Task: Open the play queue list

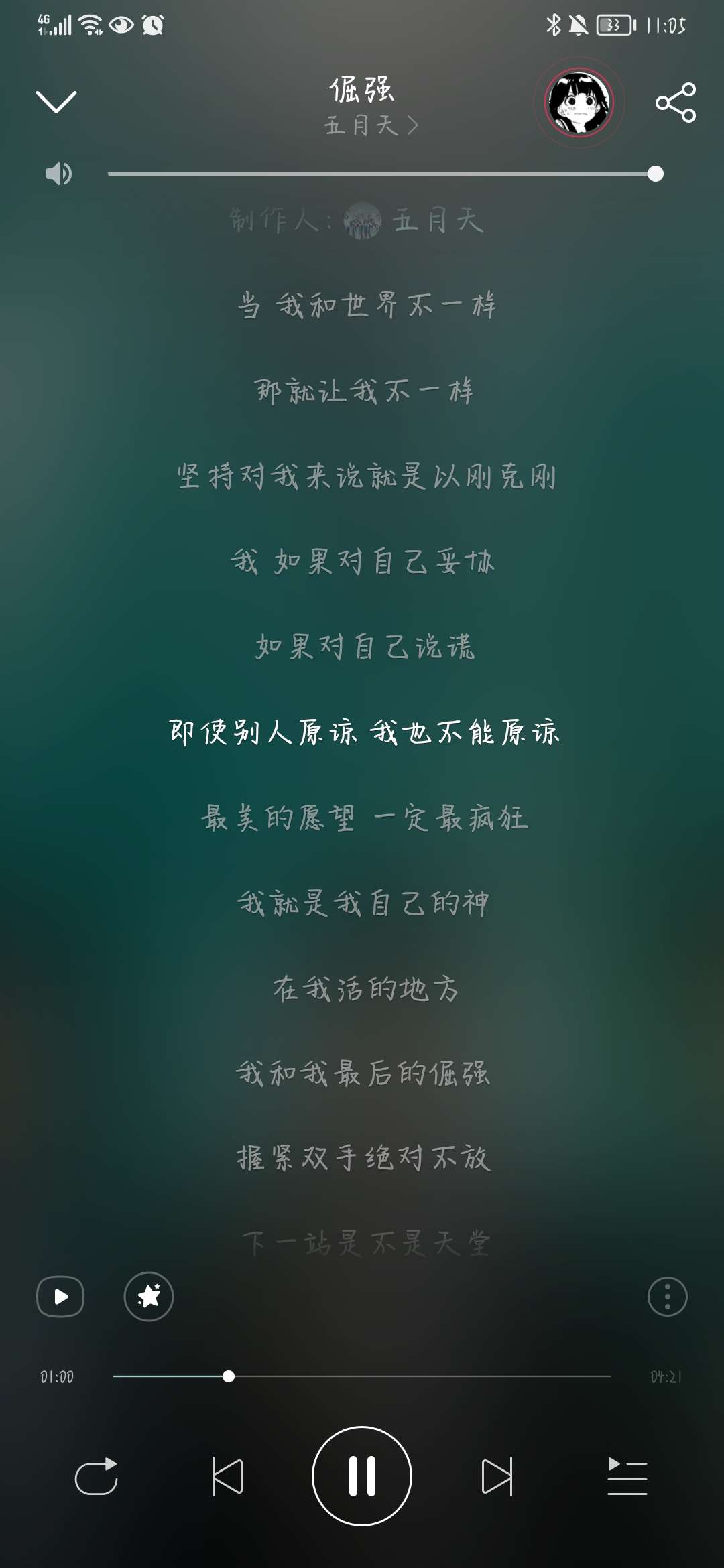Action: coord(627,1476)
